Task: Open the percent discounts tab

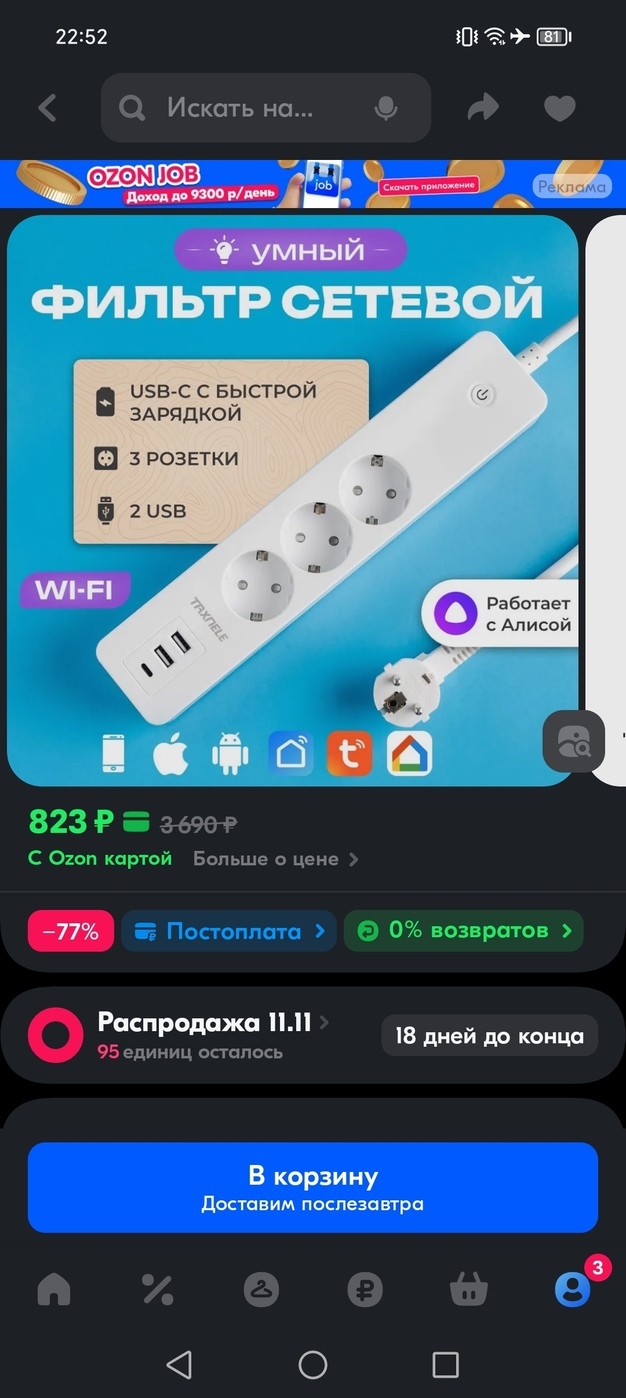Action: [157, 1290]
